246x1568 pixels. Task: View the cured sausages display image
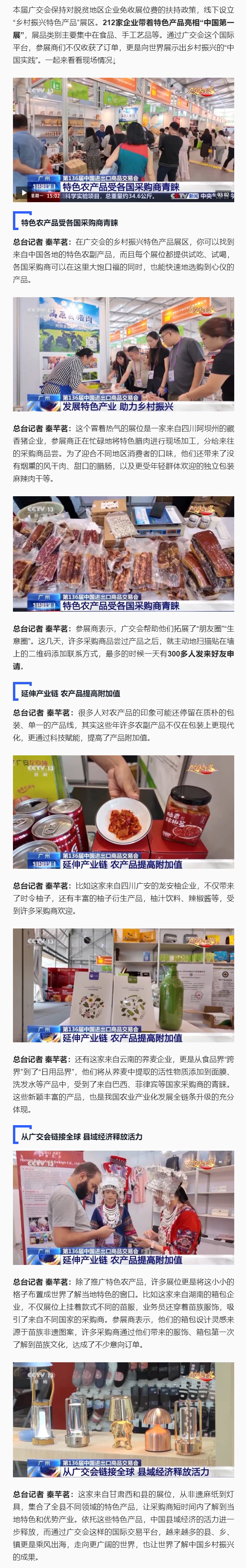click(123, 553)
